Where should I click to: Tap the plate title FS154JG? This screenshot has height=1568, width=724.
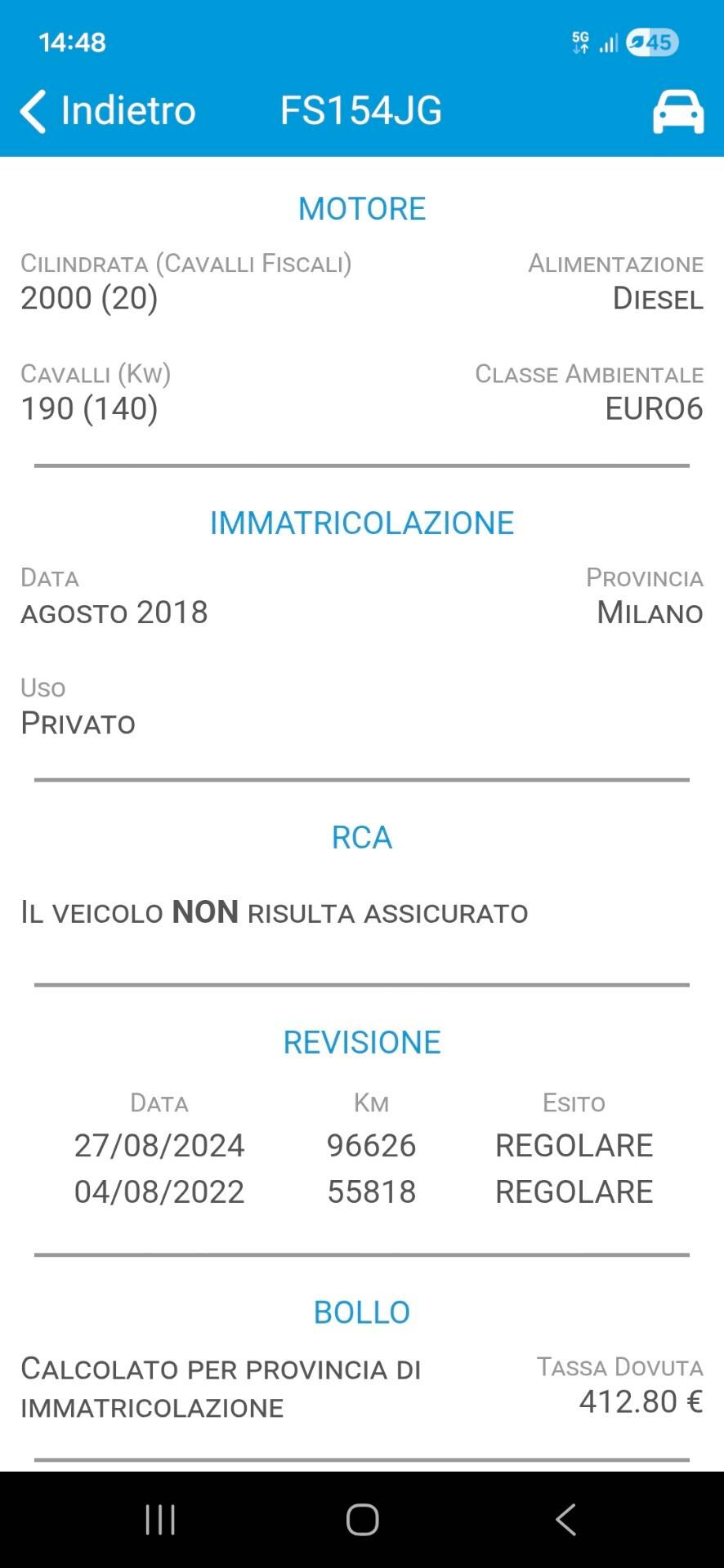click(x=360, y=109)
